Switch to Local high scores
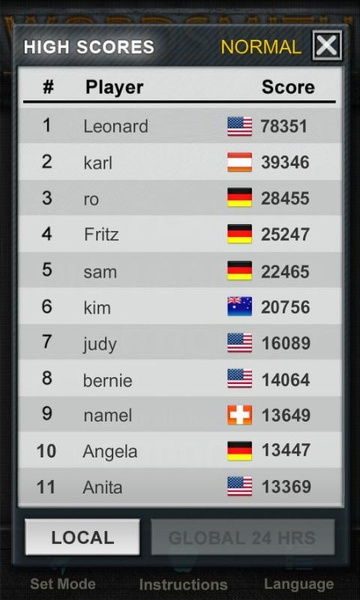Screen dimensions: 360x600 (83, 537)
